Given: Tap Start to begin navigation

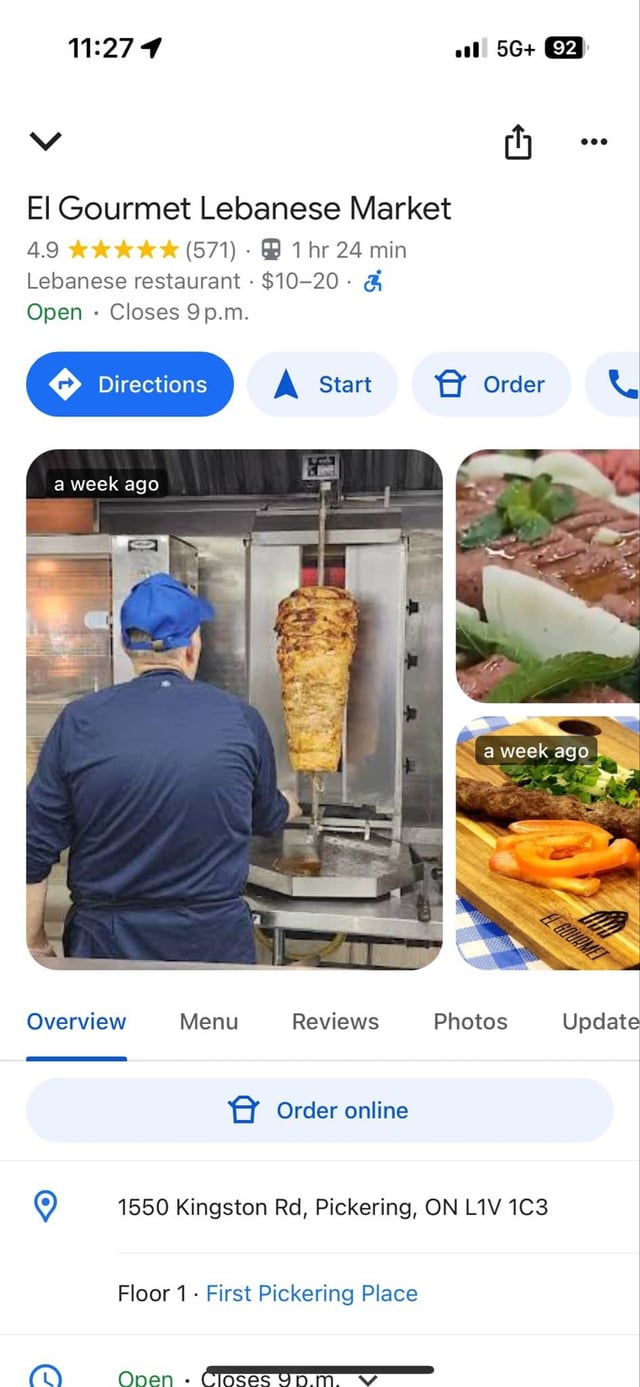Looking at the screenshot, I should pyautogui.click(x=322, y=384).
